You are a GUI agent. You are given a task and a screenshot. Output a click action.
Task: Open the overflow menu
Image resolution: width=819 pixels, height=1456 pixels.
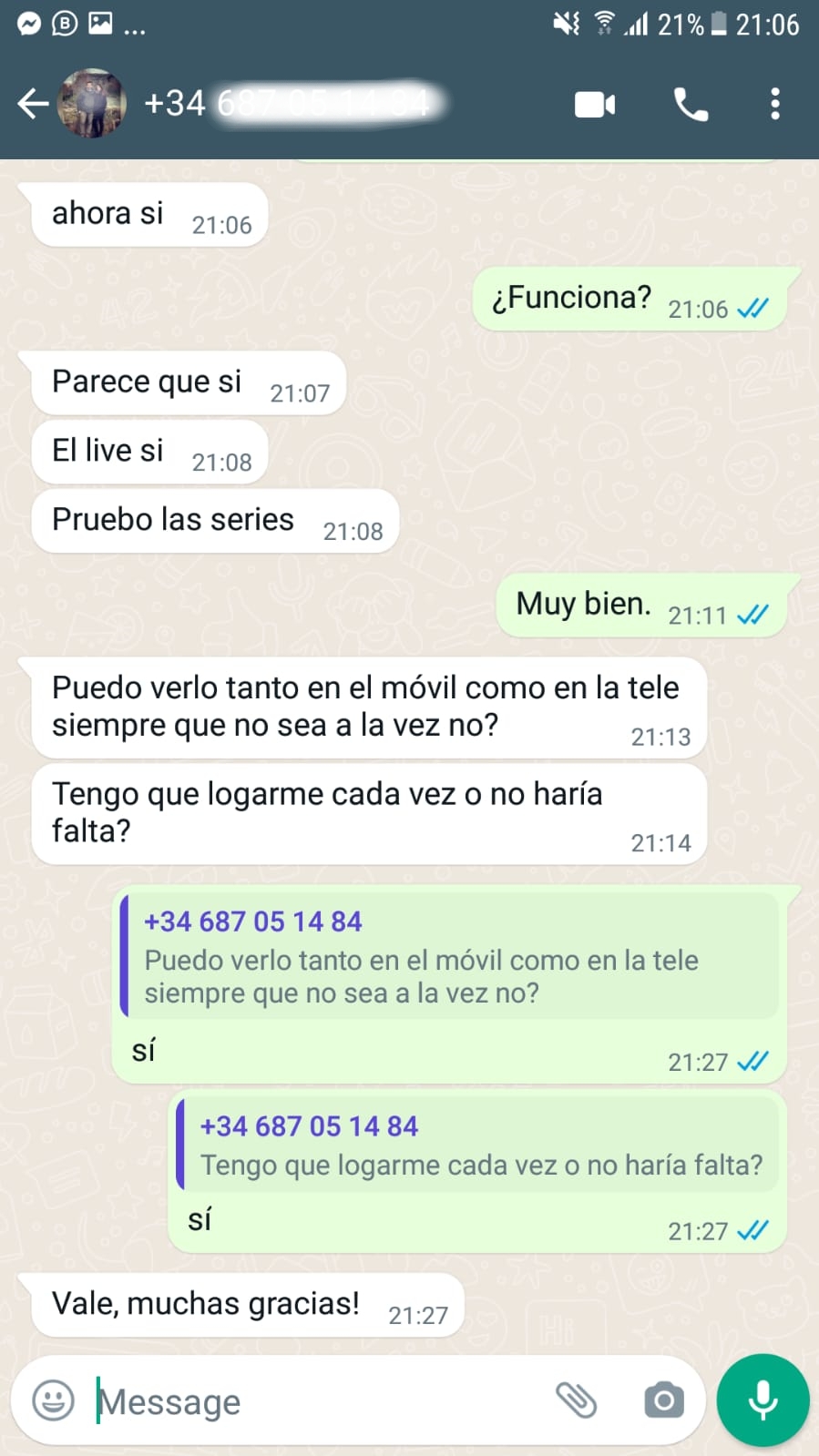[775, 105]
